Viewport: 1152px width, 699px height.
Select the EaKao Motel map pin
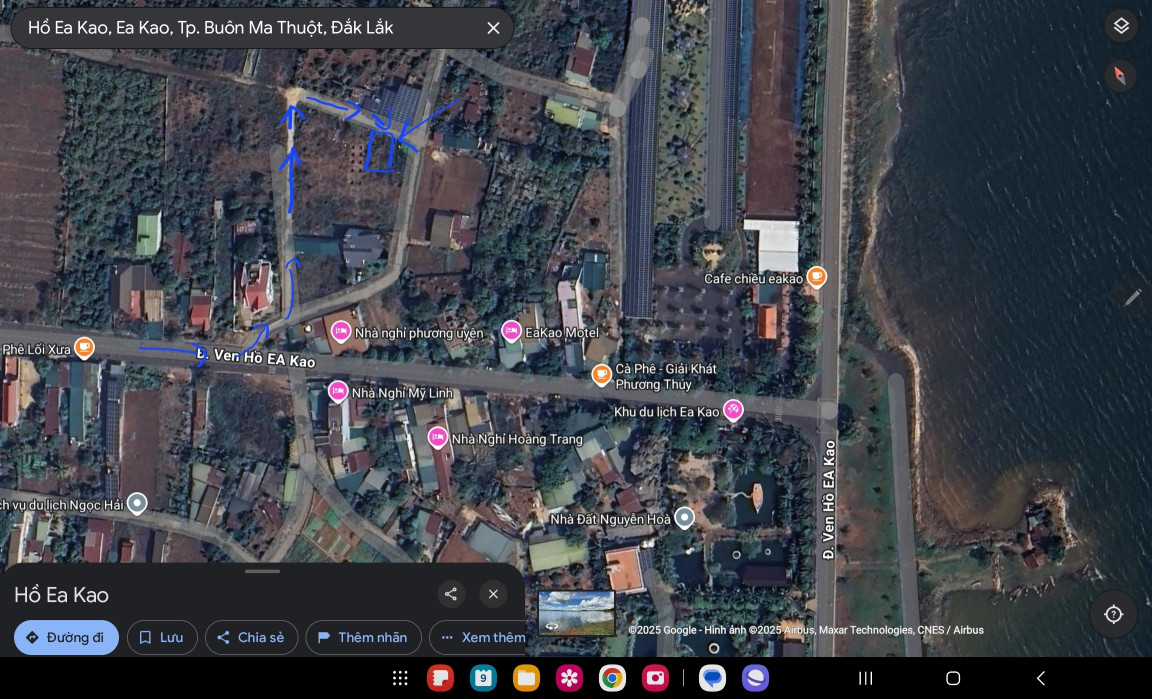(x=511, y=331)
